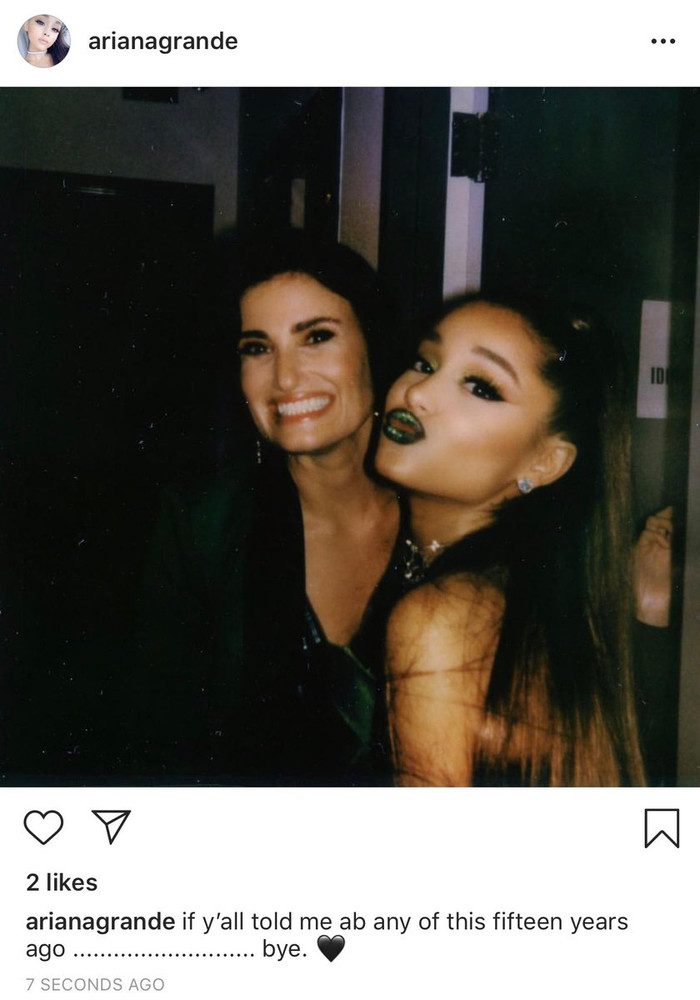View who liked via 2 likes

(x=61, y=882)
